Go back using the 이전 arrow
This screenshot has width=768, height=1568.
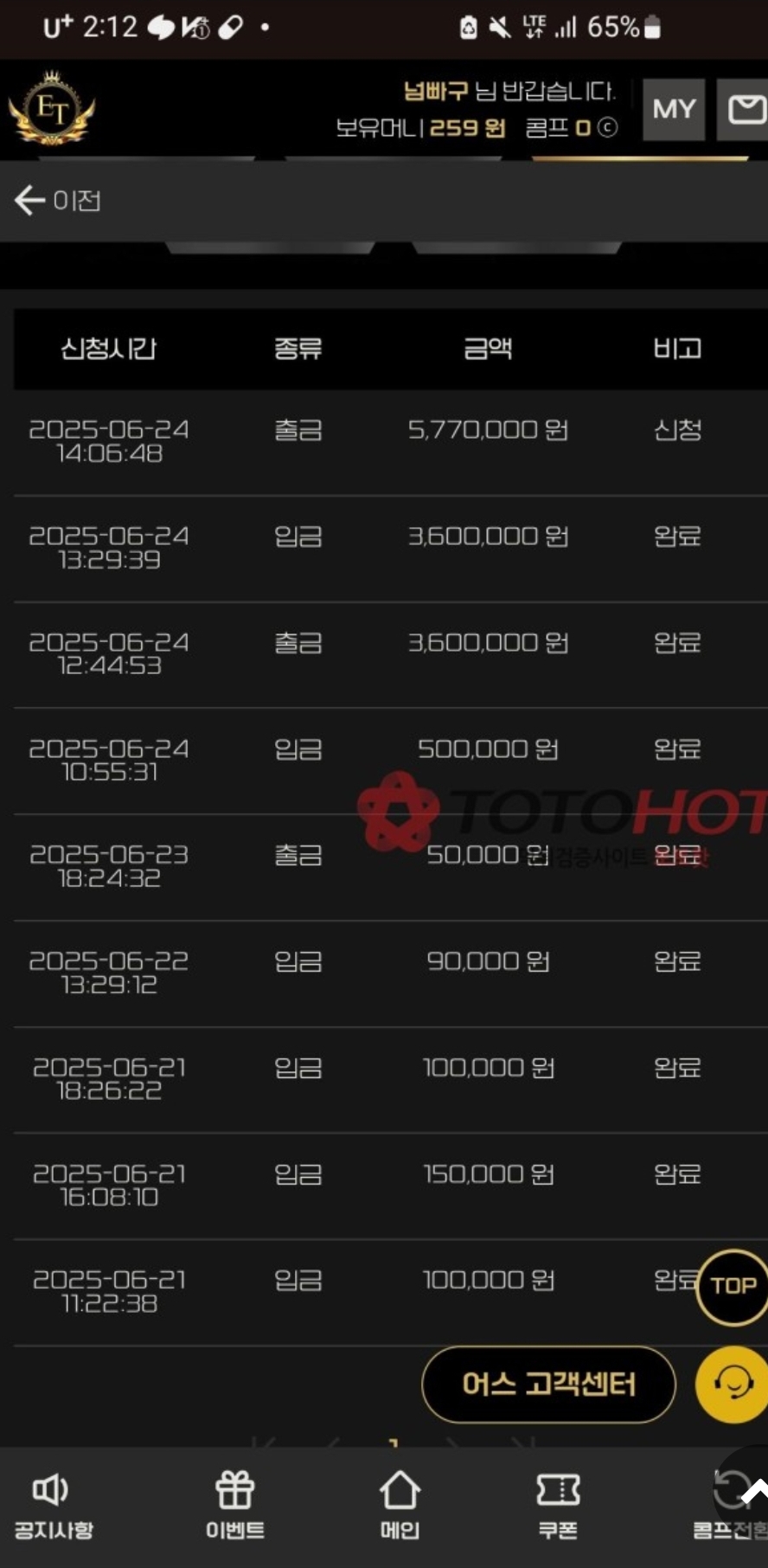tap(57, 200)
